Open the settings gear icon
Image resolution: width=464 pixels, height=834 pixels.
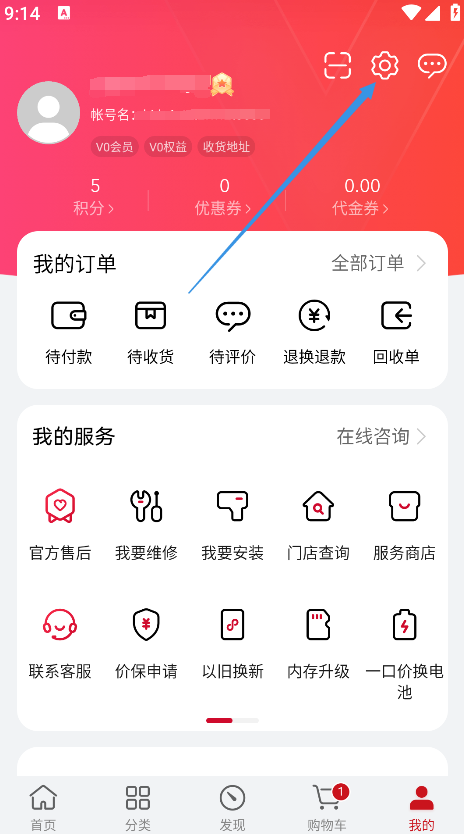point(384,65)
